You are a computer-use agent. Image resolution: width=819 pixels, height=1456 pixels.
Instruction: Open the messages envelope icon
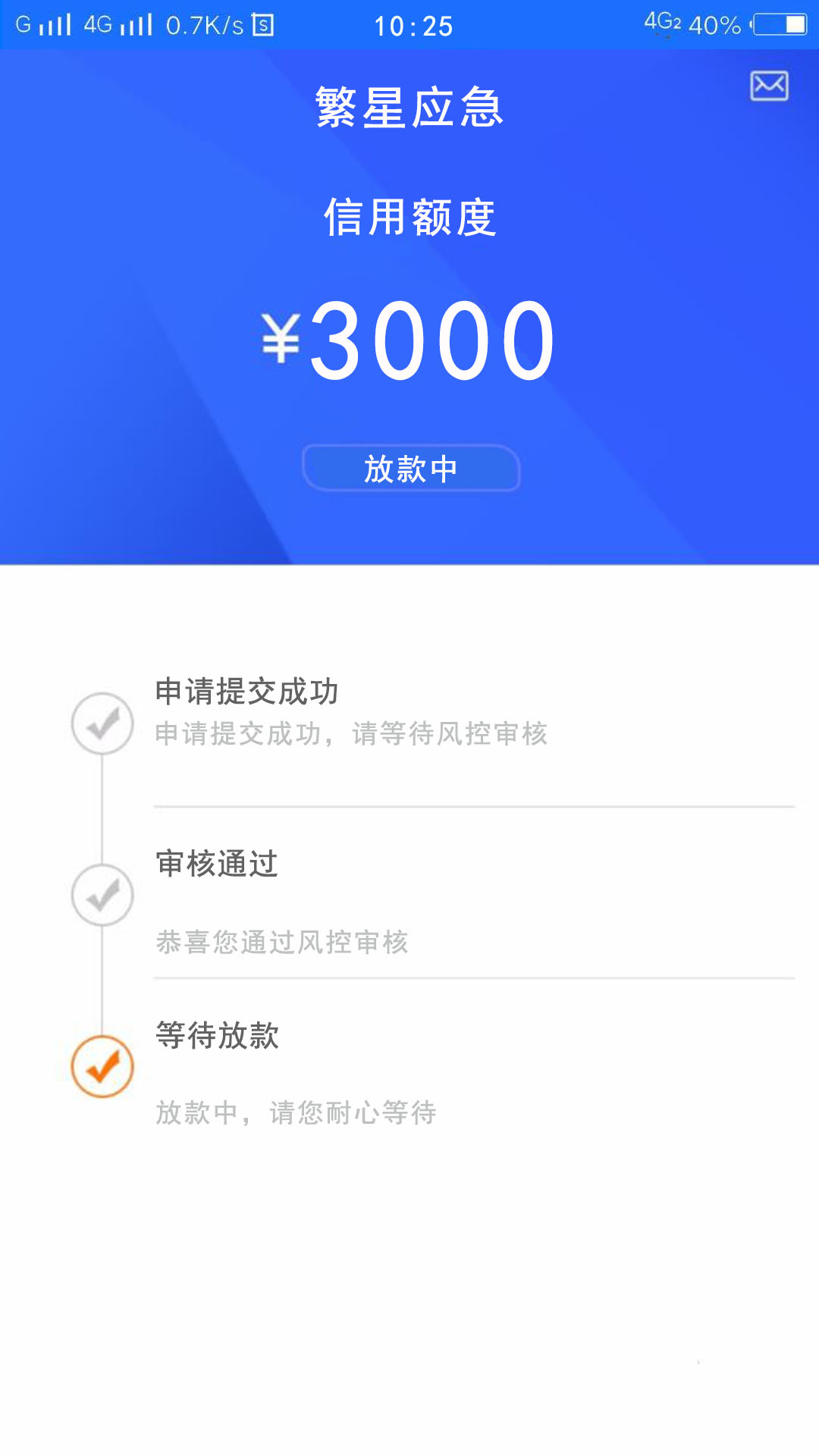(x=769, y=86)
